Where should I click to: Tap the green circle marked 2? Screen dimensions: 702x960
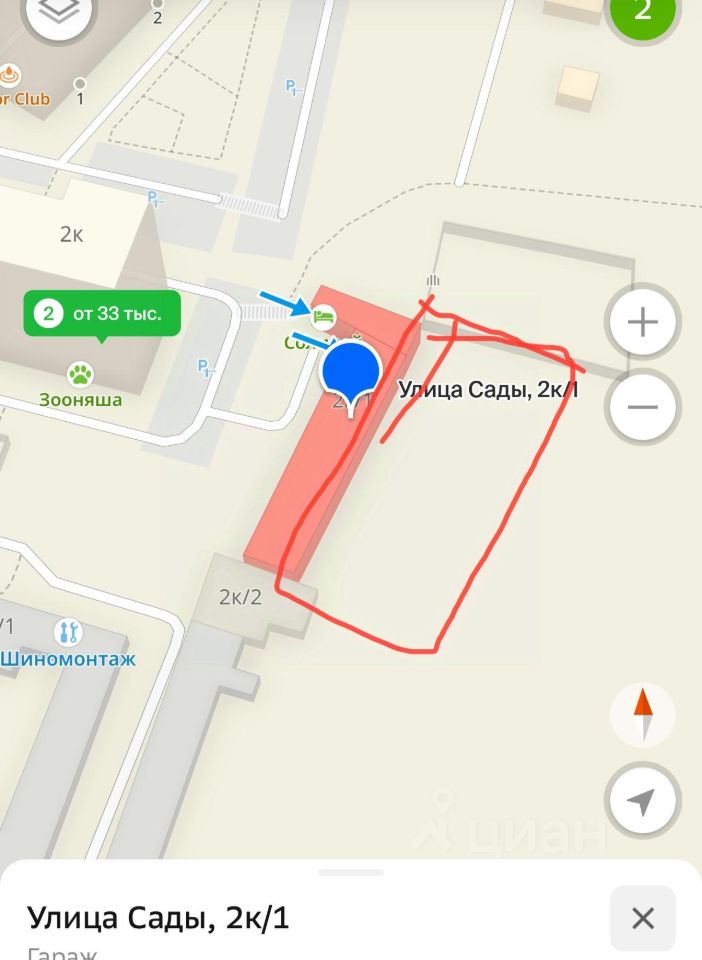pyautogui.click(x=643, y=14)
